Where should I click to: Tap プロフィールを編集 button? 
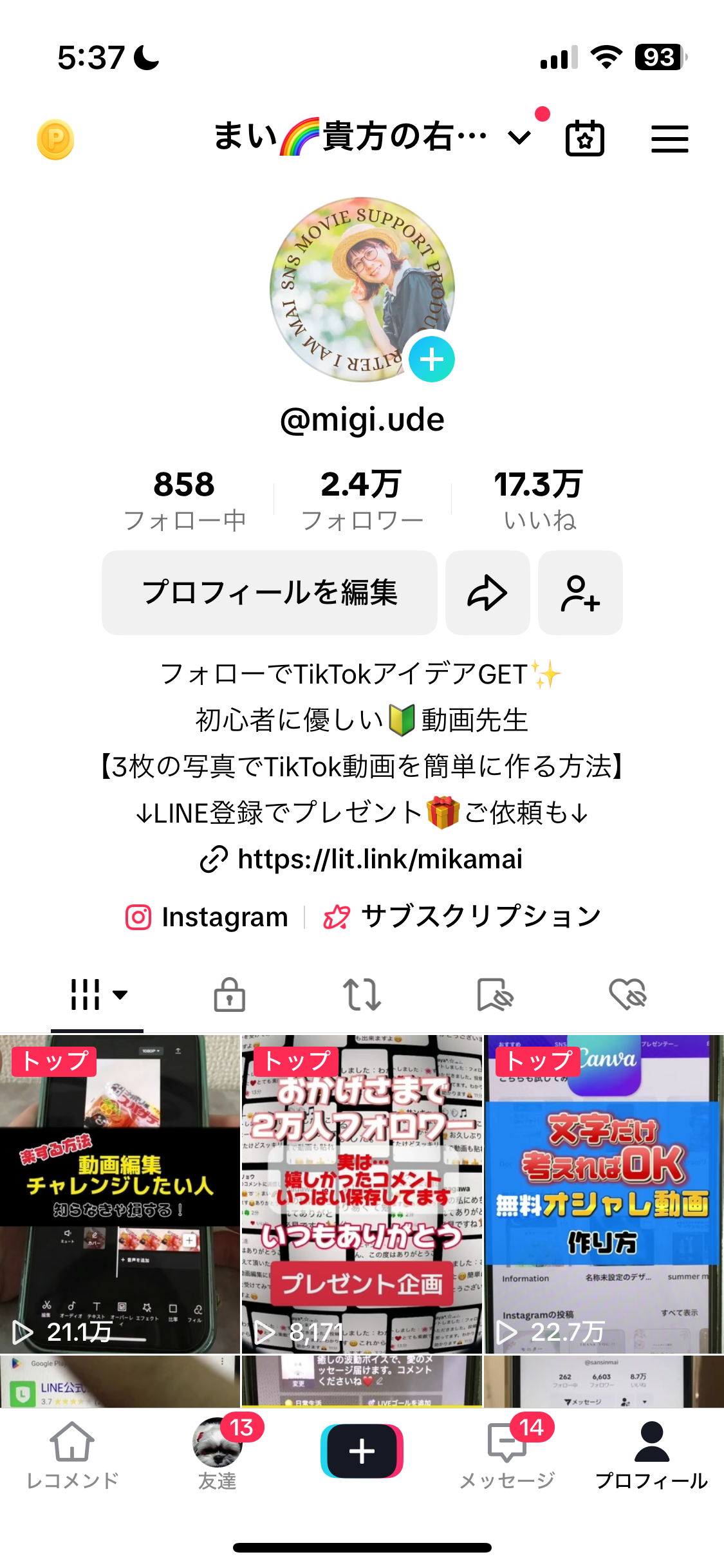tap(270, 592)
